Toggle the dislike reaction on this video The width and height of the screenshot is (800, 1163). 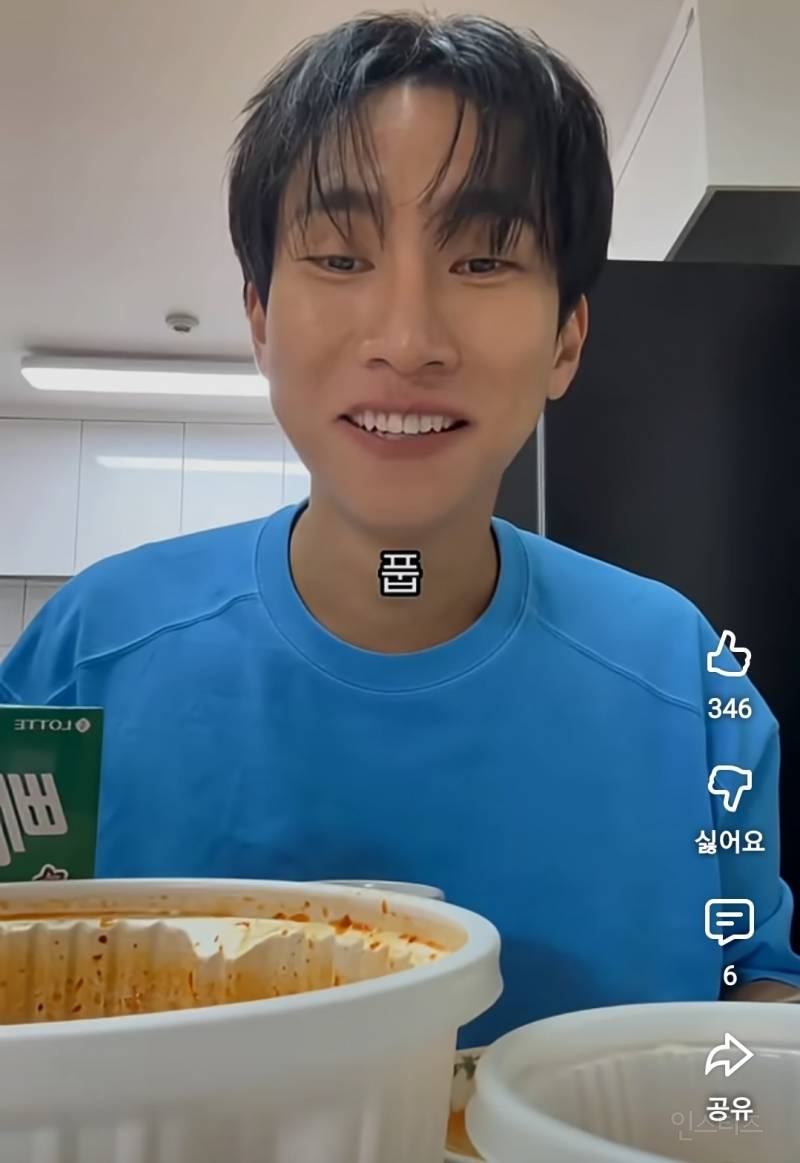[733, 790]
